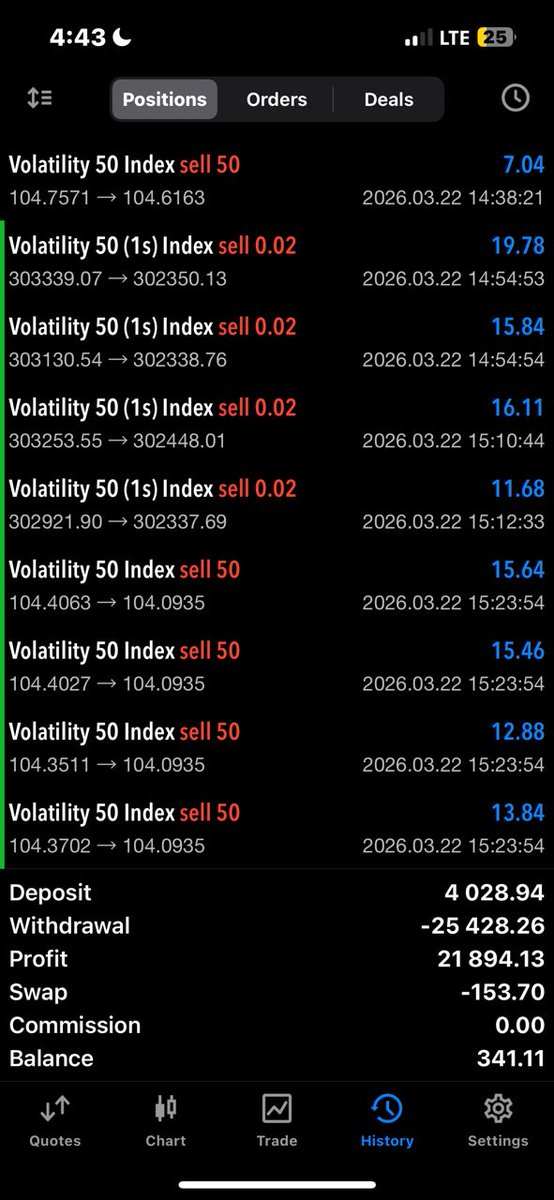Open the Trade tab
Viewport: 554px width, 1200px height.
[277, 1121]
